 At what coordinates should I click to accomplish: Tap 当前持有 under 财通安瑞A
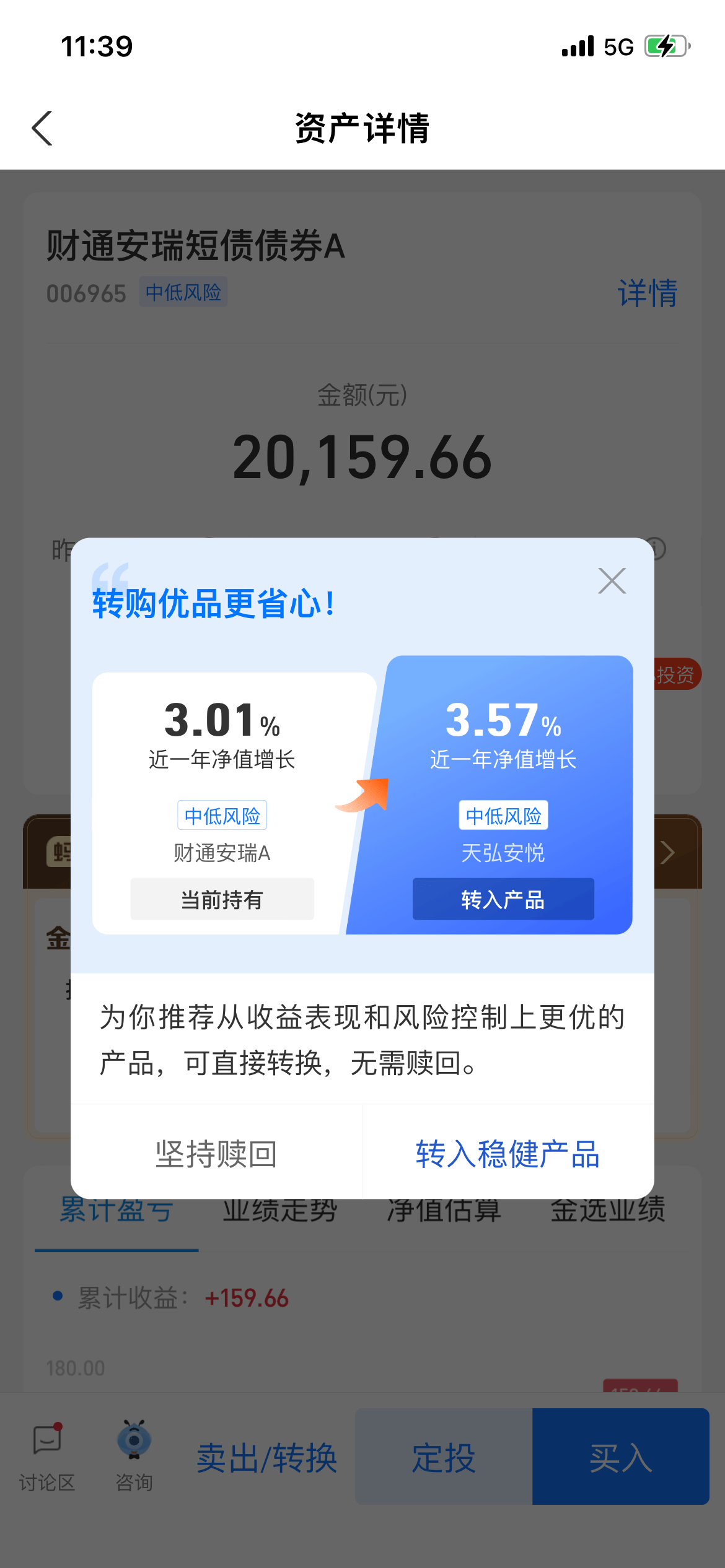[x=222, y=899]
